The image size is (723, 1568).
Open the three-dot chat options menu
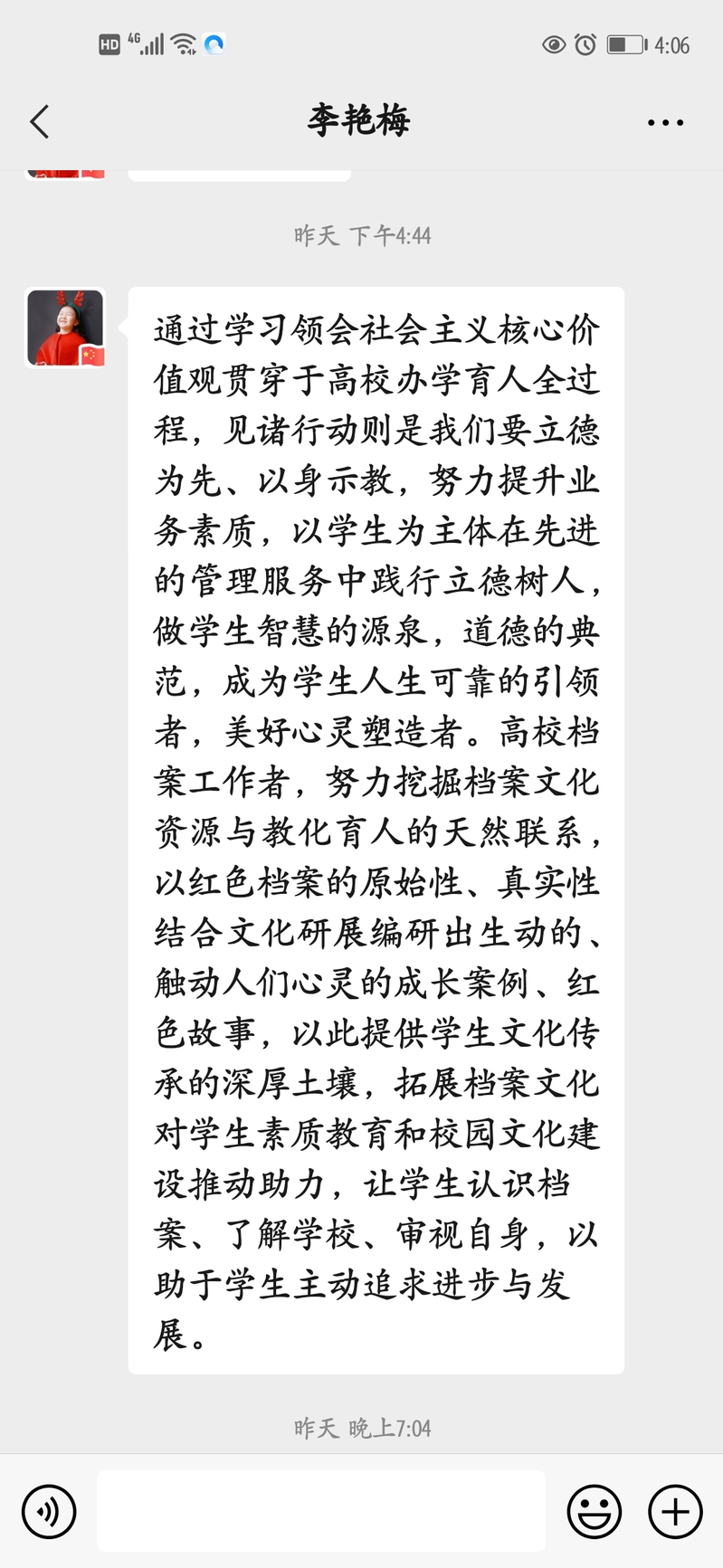point(665,122)
